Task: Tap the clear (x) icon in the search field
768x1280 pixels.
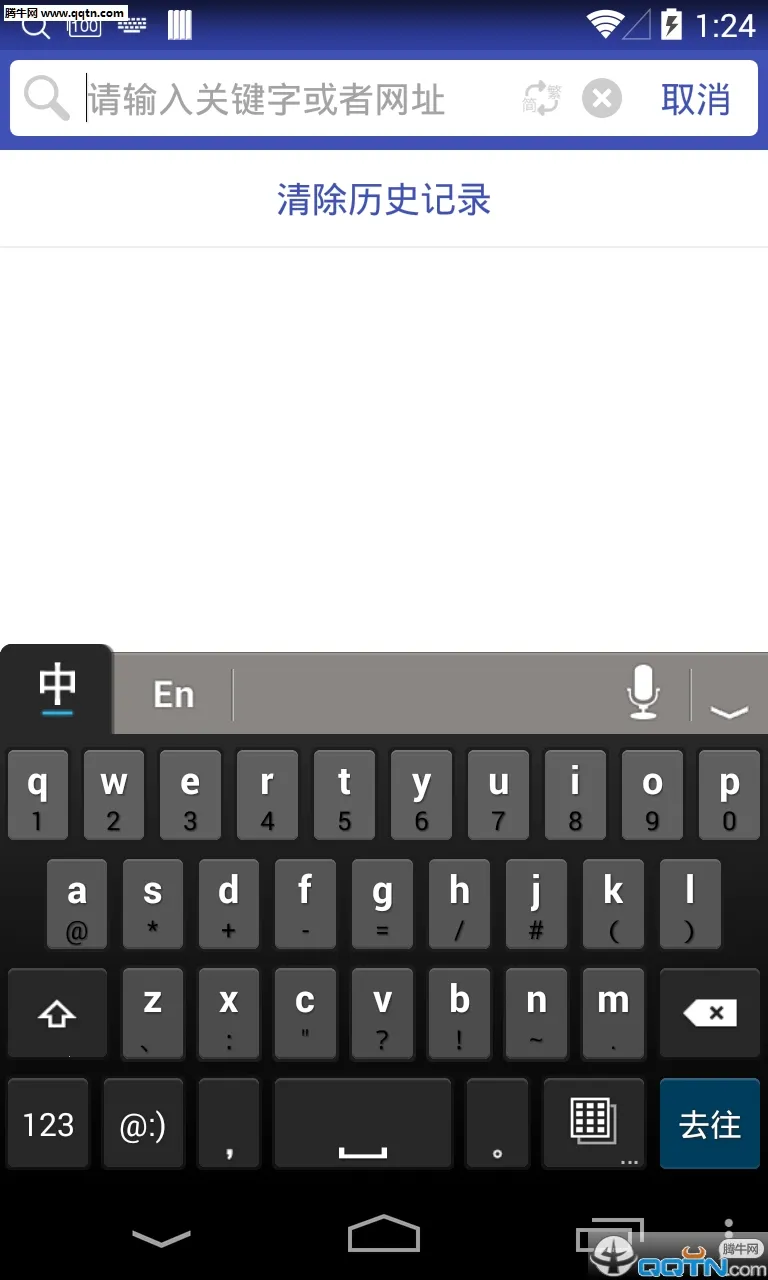Action: tap(602, 97)
